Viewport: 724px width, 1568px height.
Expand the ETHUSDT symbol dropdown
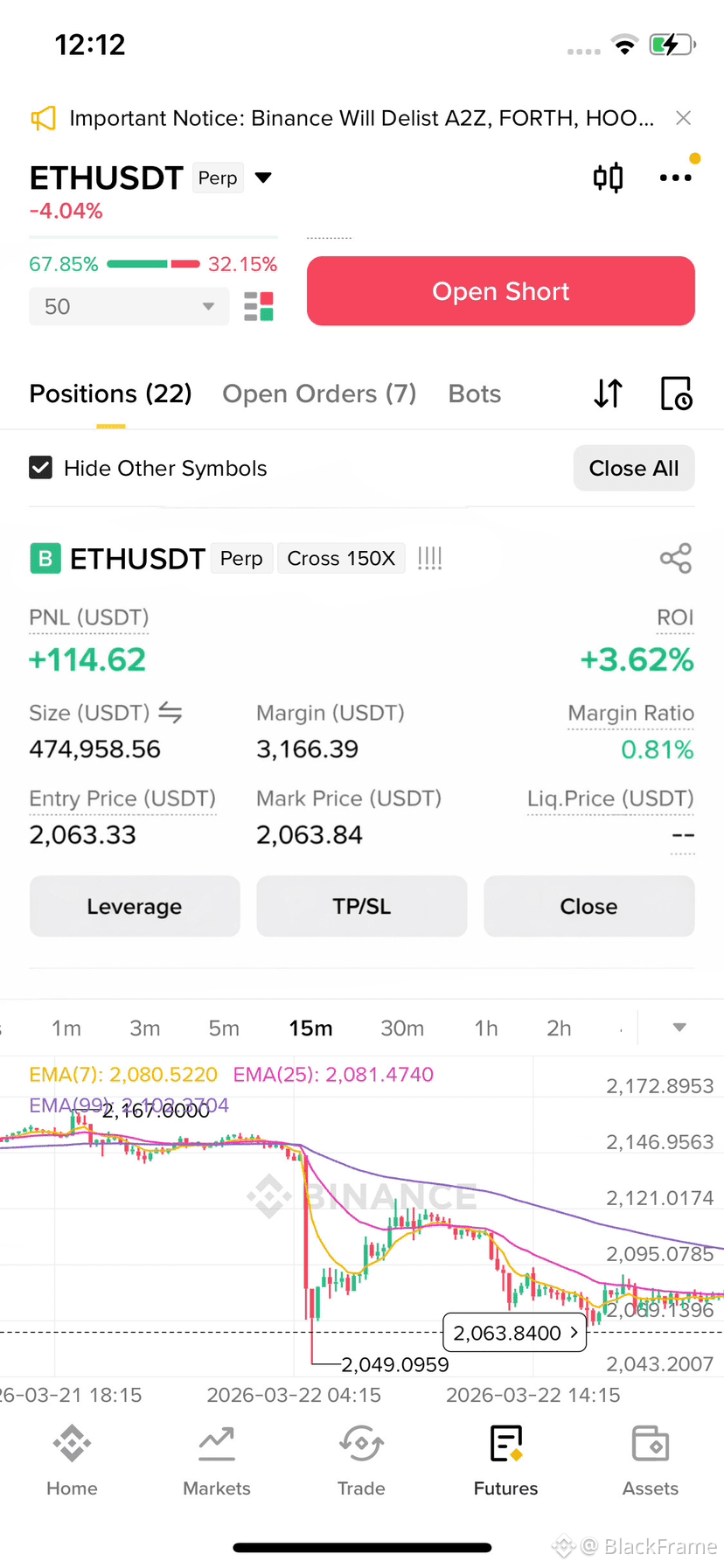pos(263,178)
